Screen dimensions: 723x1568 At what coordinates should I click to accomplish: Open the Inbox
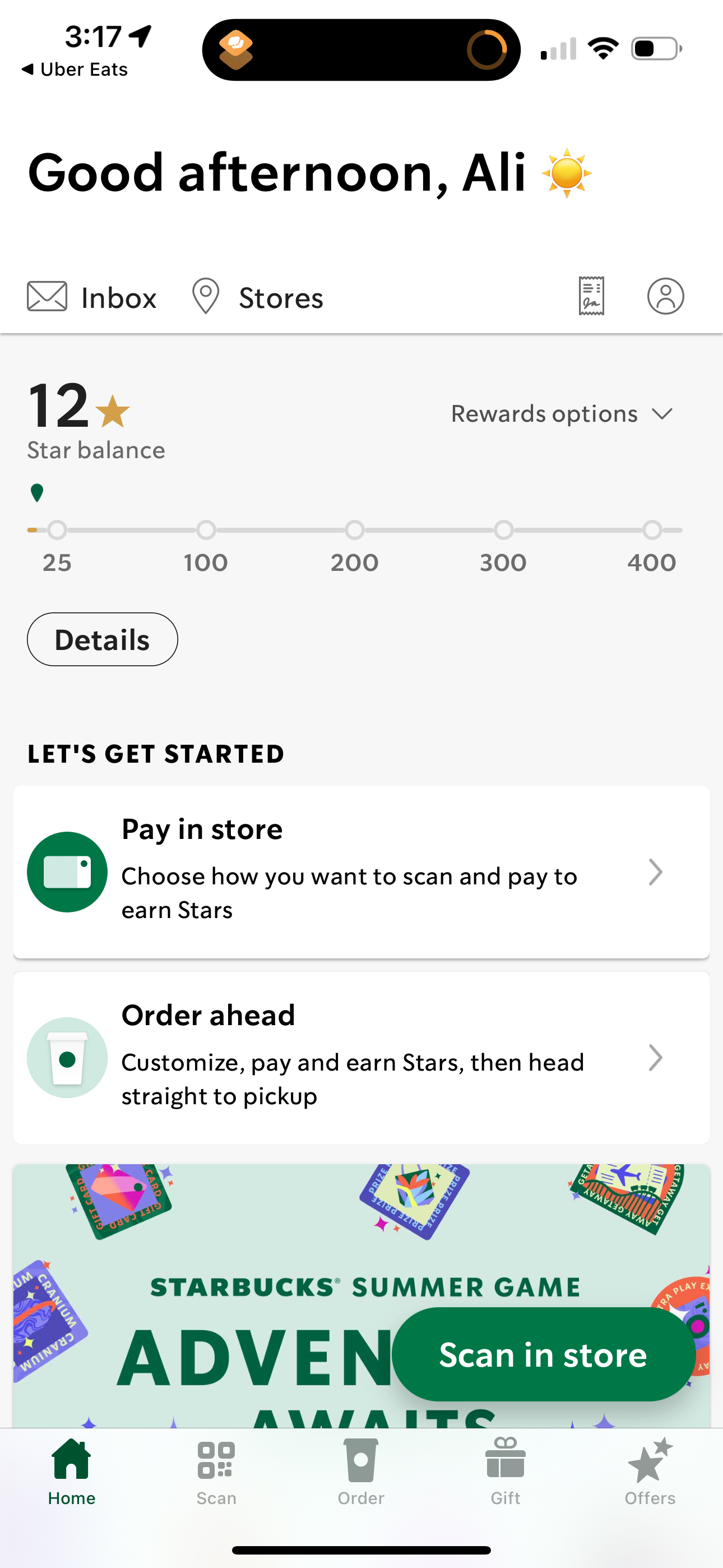tap(91, 297)
